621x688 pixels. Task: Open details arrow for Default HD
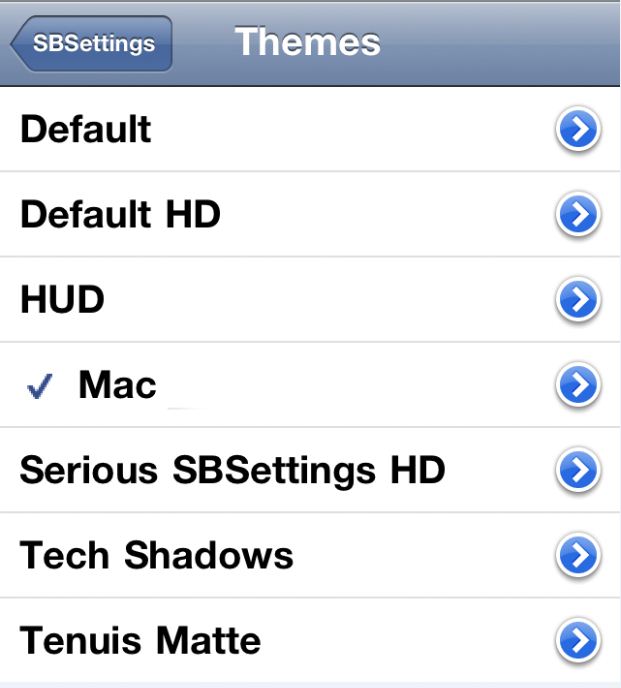pyautogui.click(x=577, y=214)
